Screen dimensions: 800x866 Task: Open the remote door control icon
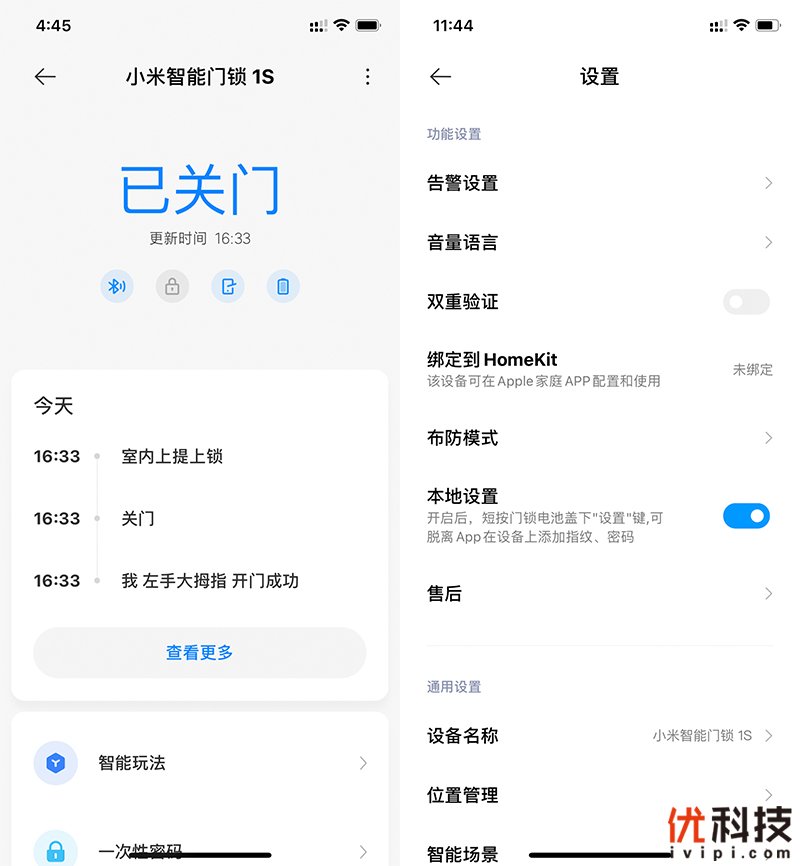[228, 287]
